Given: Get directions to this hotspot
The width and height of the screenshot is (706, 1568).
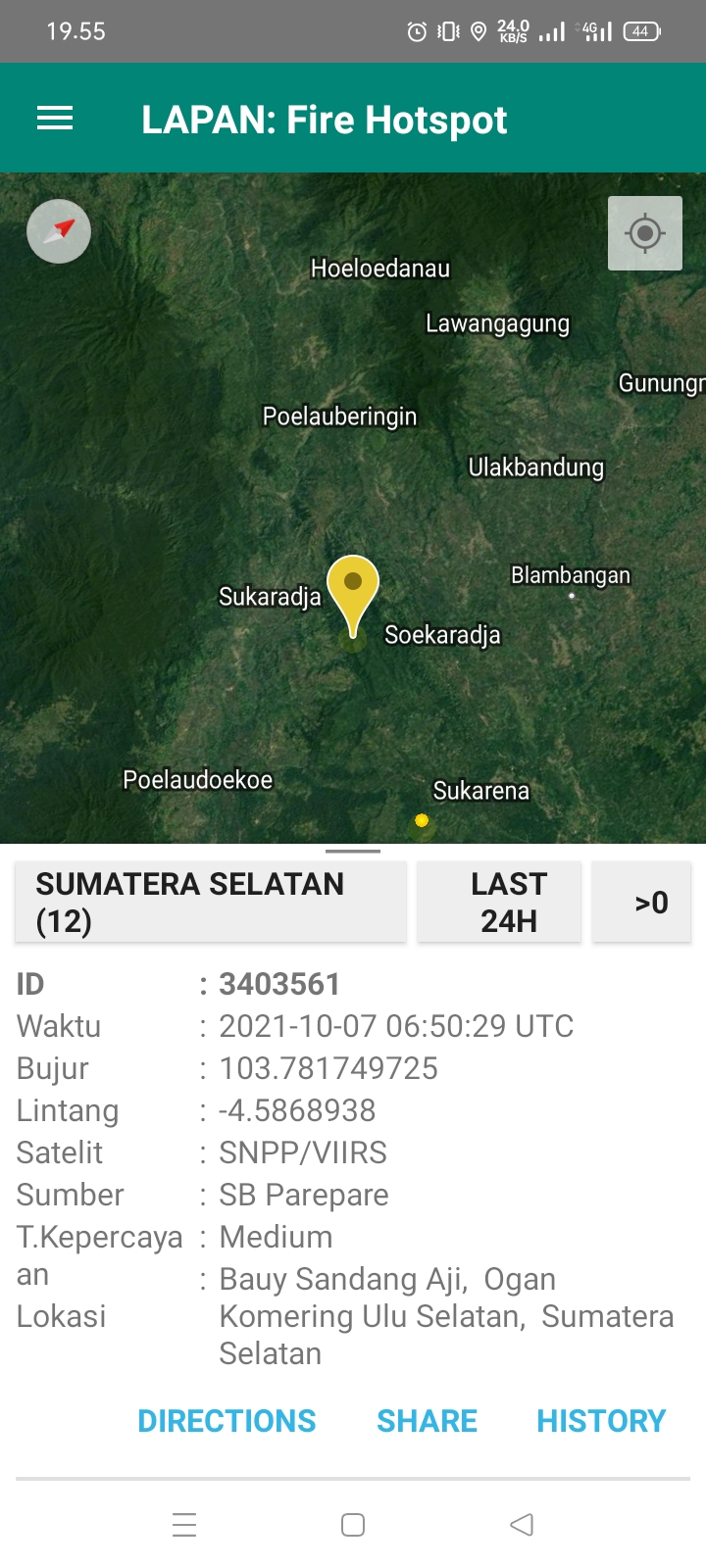Looking at the screenshot, I should [227, 1421].
